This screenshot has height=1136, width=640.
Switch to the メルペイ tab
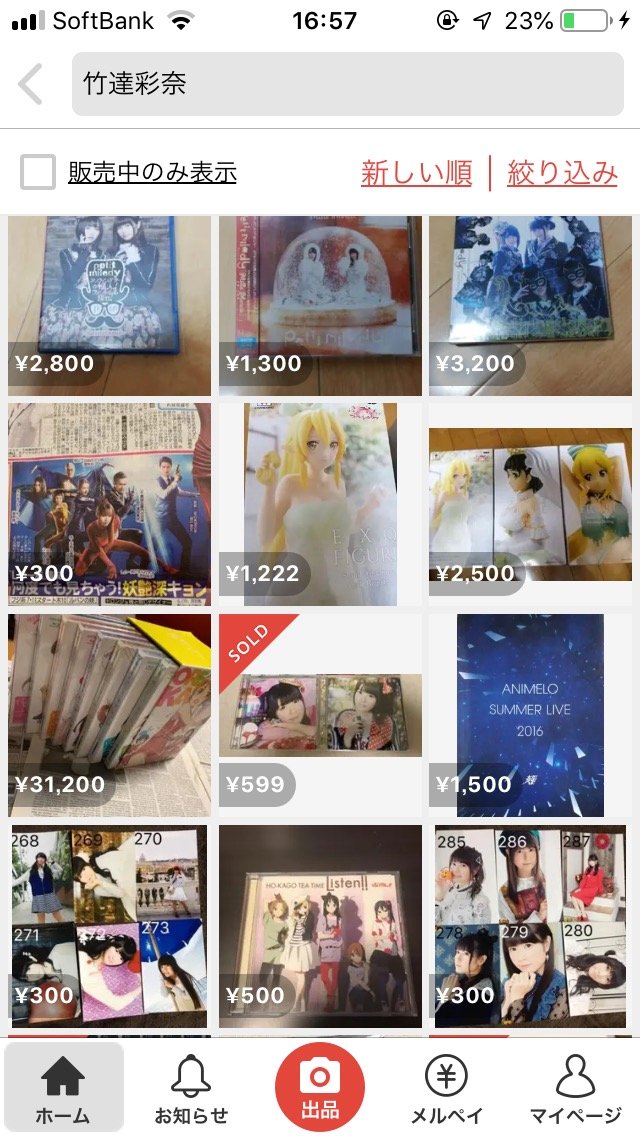point(446,1087)
